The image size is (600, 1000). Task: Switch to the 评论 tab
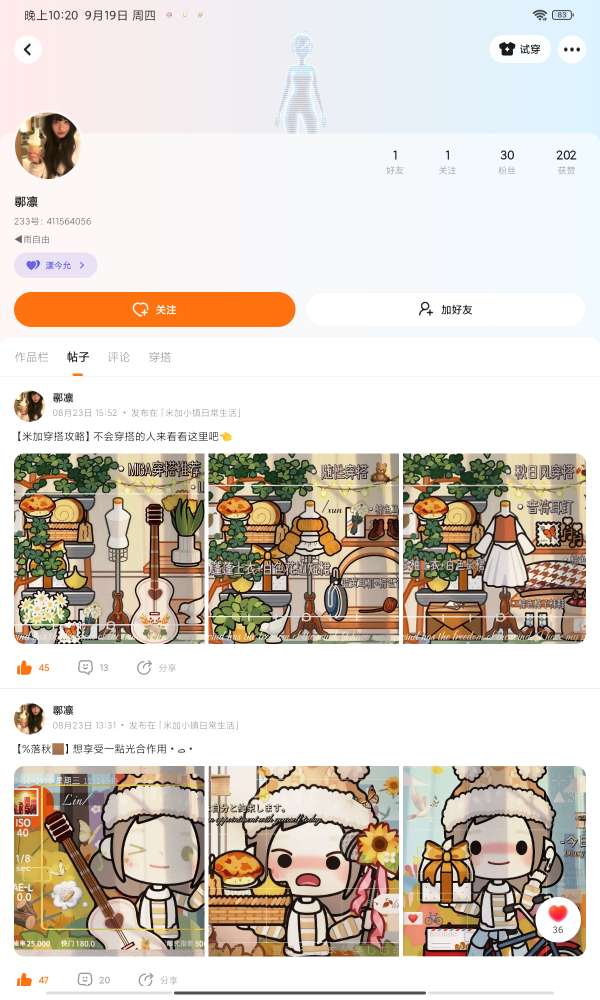coord(119,357)
